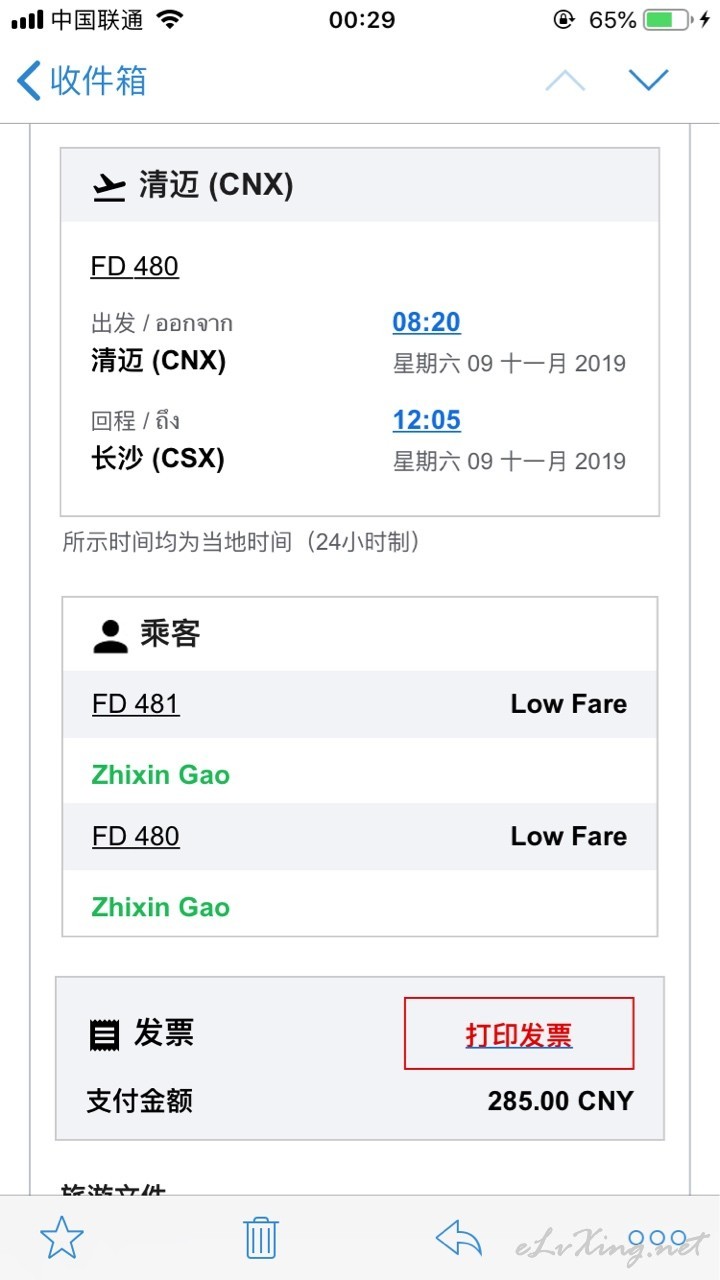Open the 12:05 arrival time link
The width and height of the screenshot is (720, 1280).
coord(426,420)
